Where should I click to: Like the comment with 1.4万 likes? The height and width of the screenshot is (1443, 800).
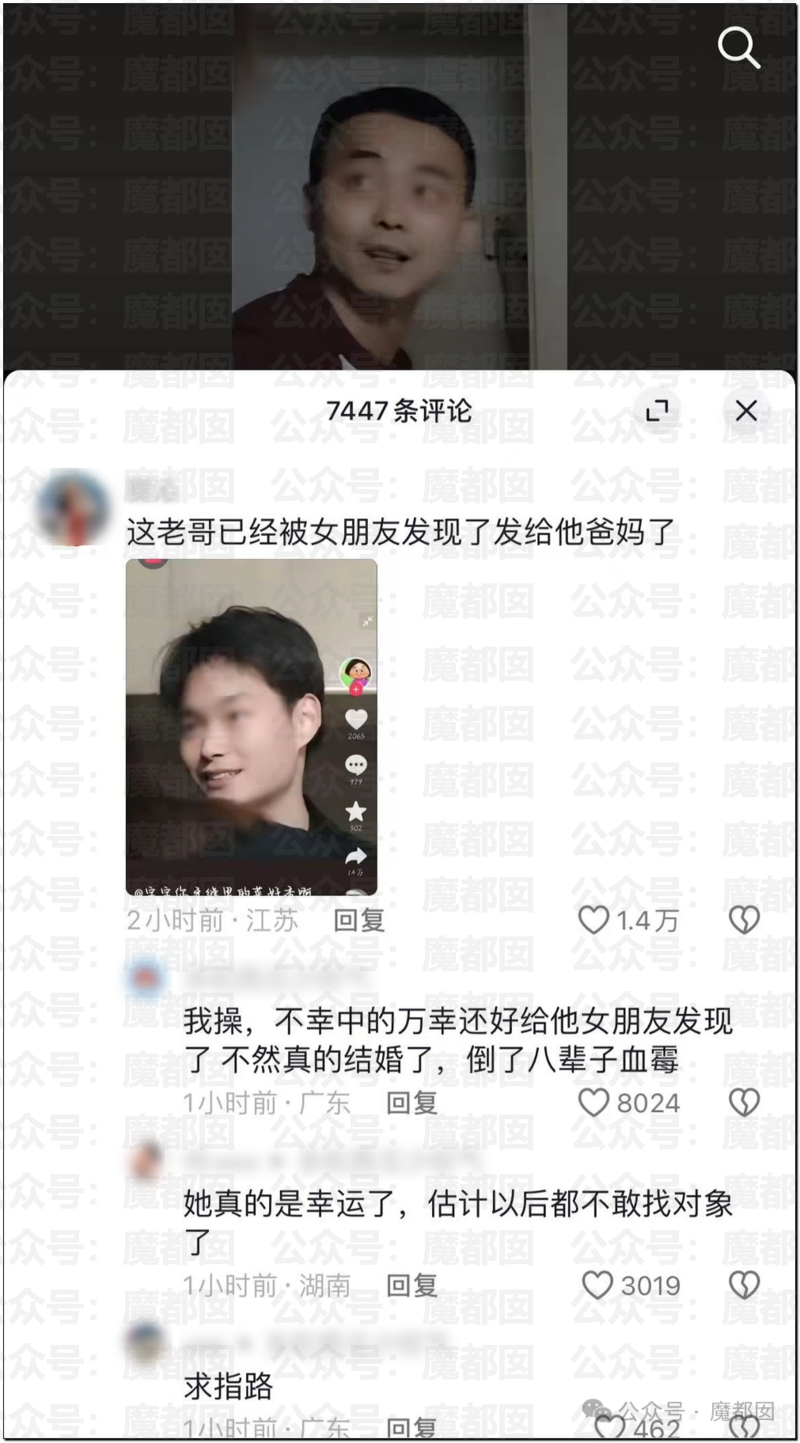[594, 920]
